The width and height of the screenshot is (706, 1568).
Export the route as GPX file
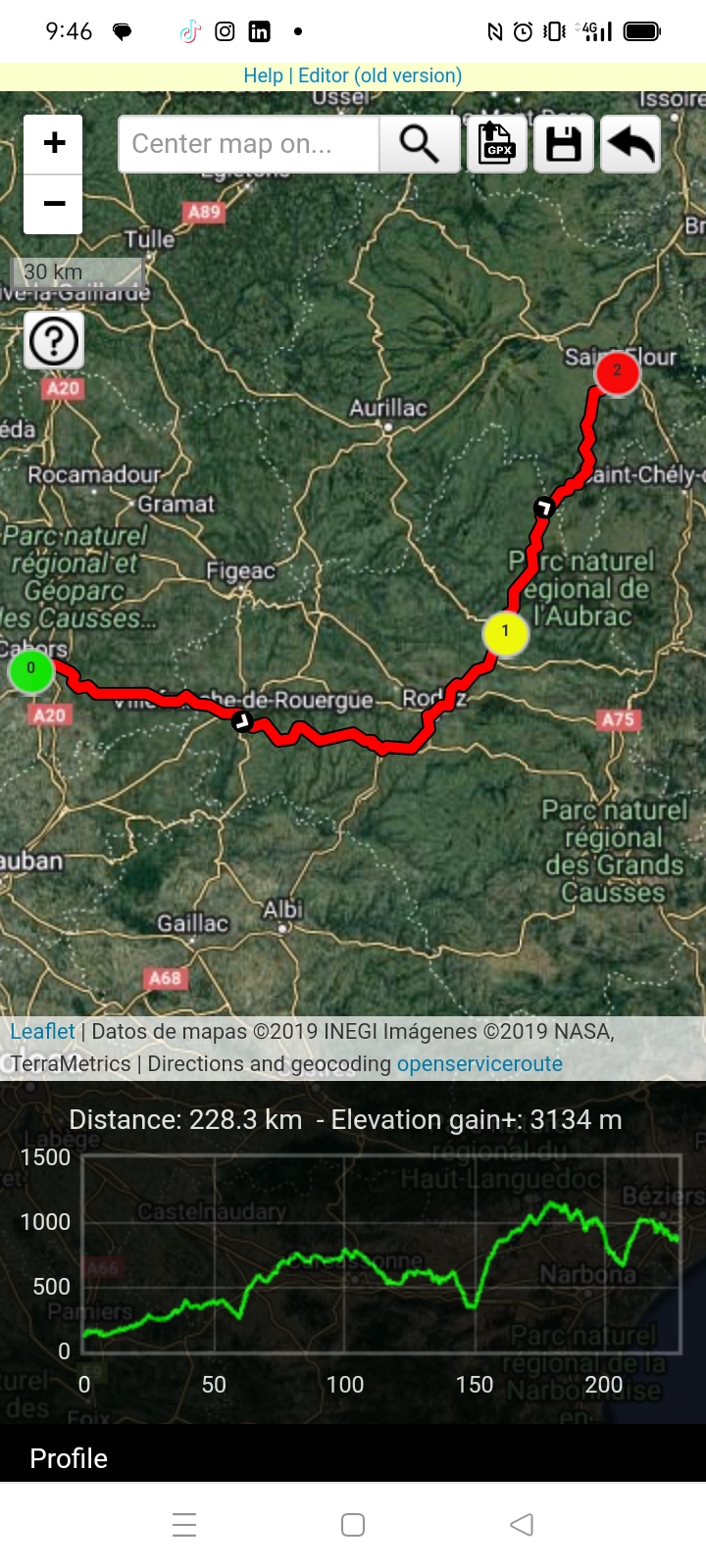click(497, 144)
